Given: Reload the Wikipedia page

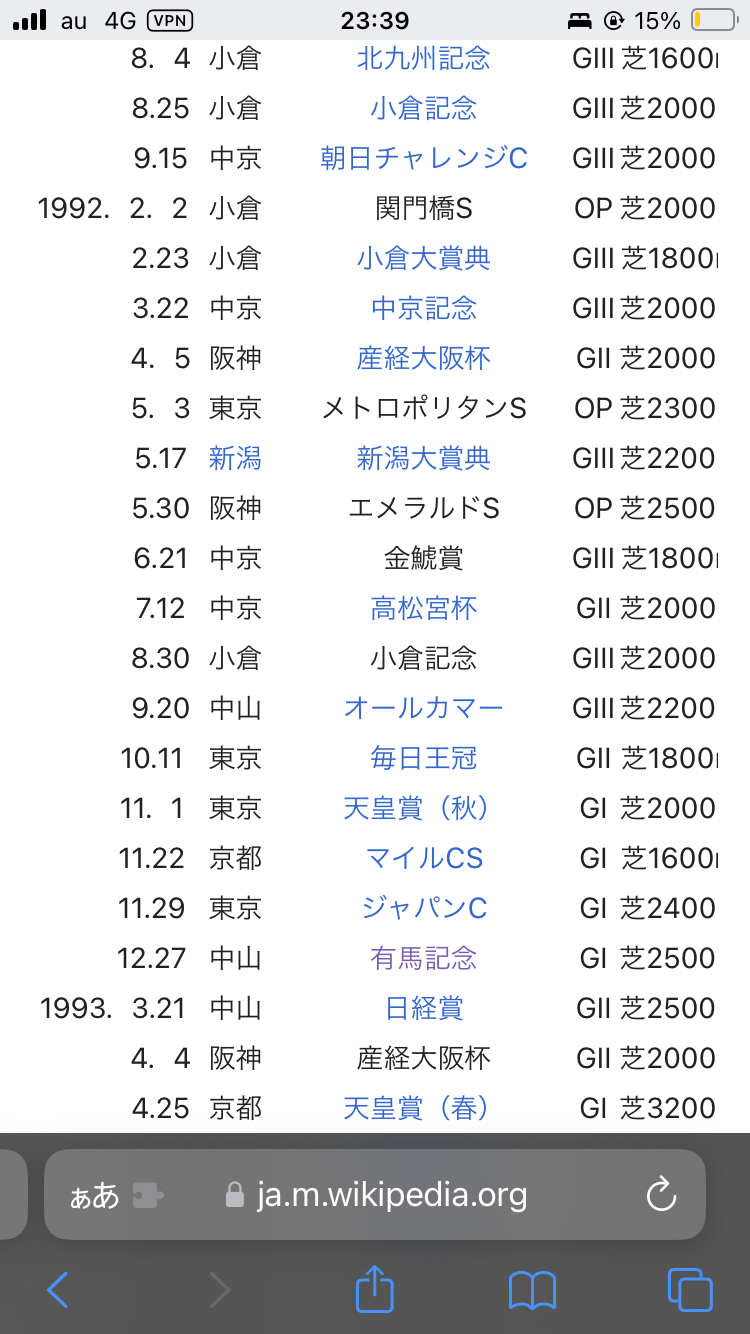Looking at the screenshot, I should point(661,1195).
